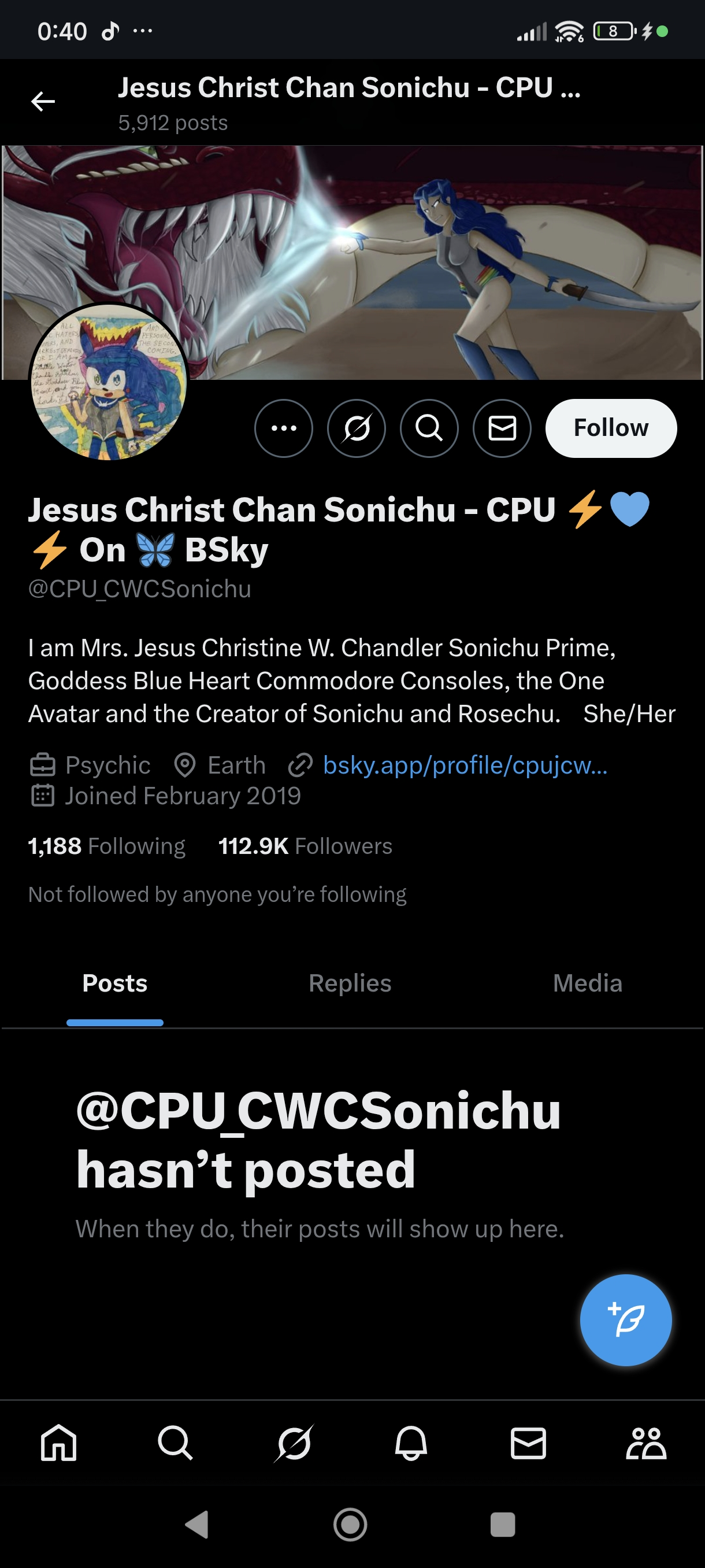This screenshot has width=705, height=1568.
Task: Select the Posts tab
Action: point(115,983)
